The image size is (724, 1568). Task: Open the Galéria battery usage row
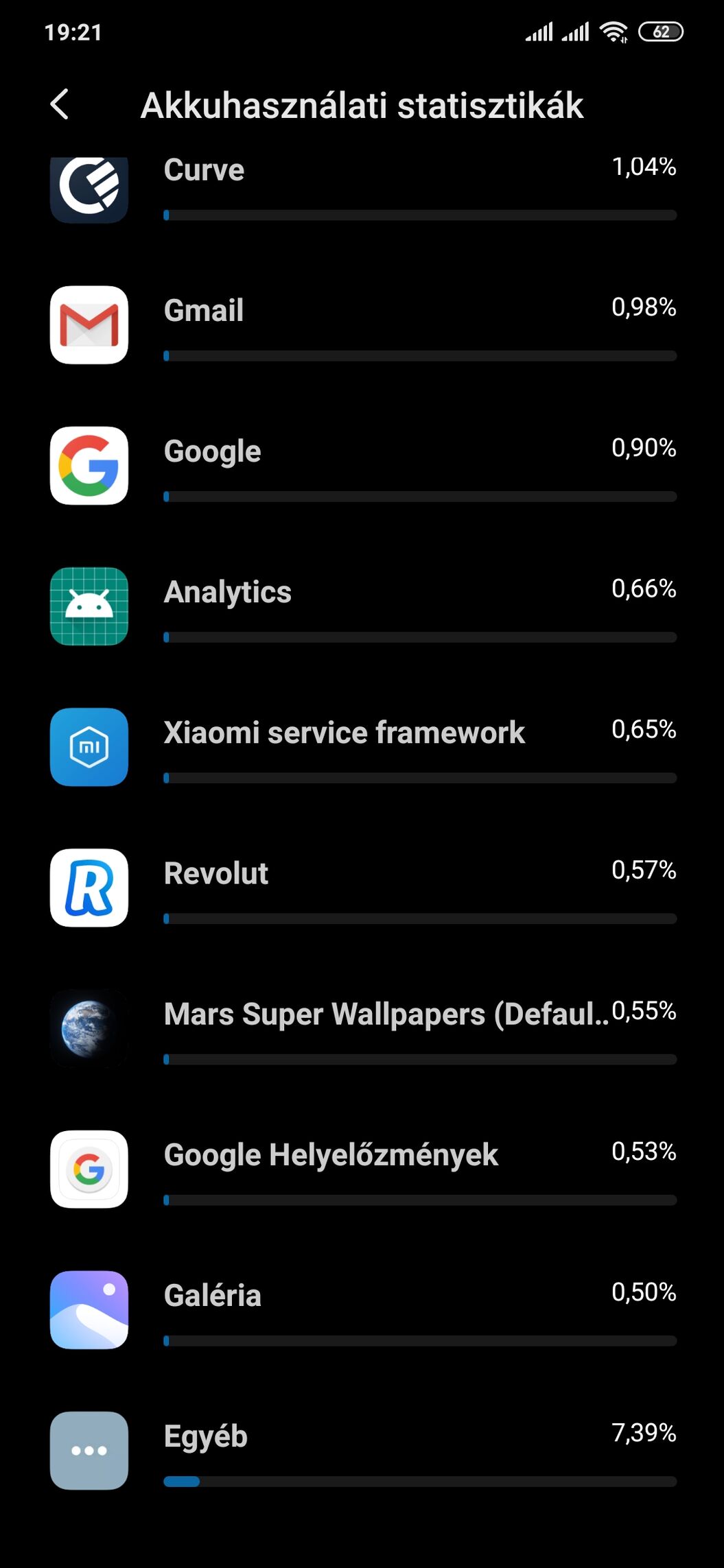[x=362, y=1310]
